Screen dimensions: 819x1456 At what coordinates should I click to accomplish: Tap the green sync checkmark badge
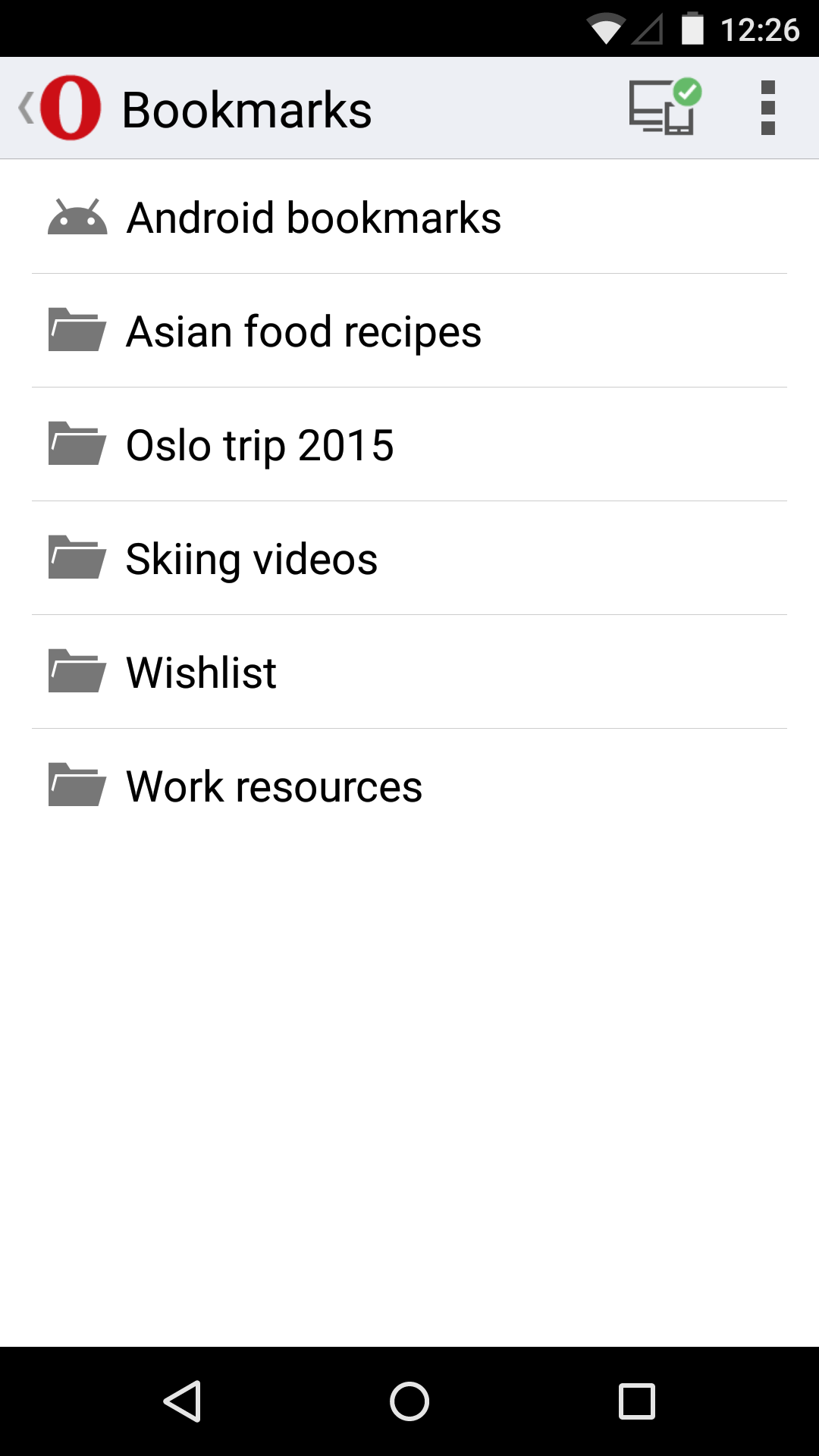(x=686, y=91)
